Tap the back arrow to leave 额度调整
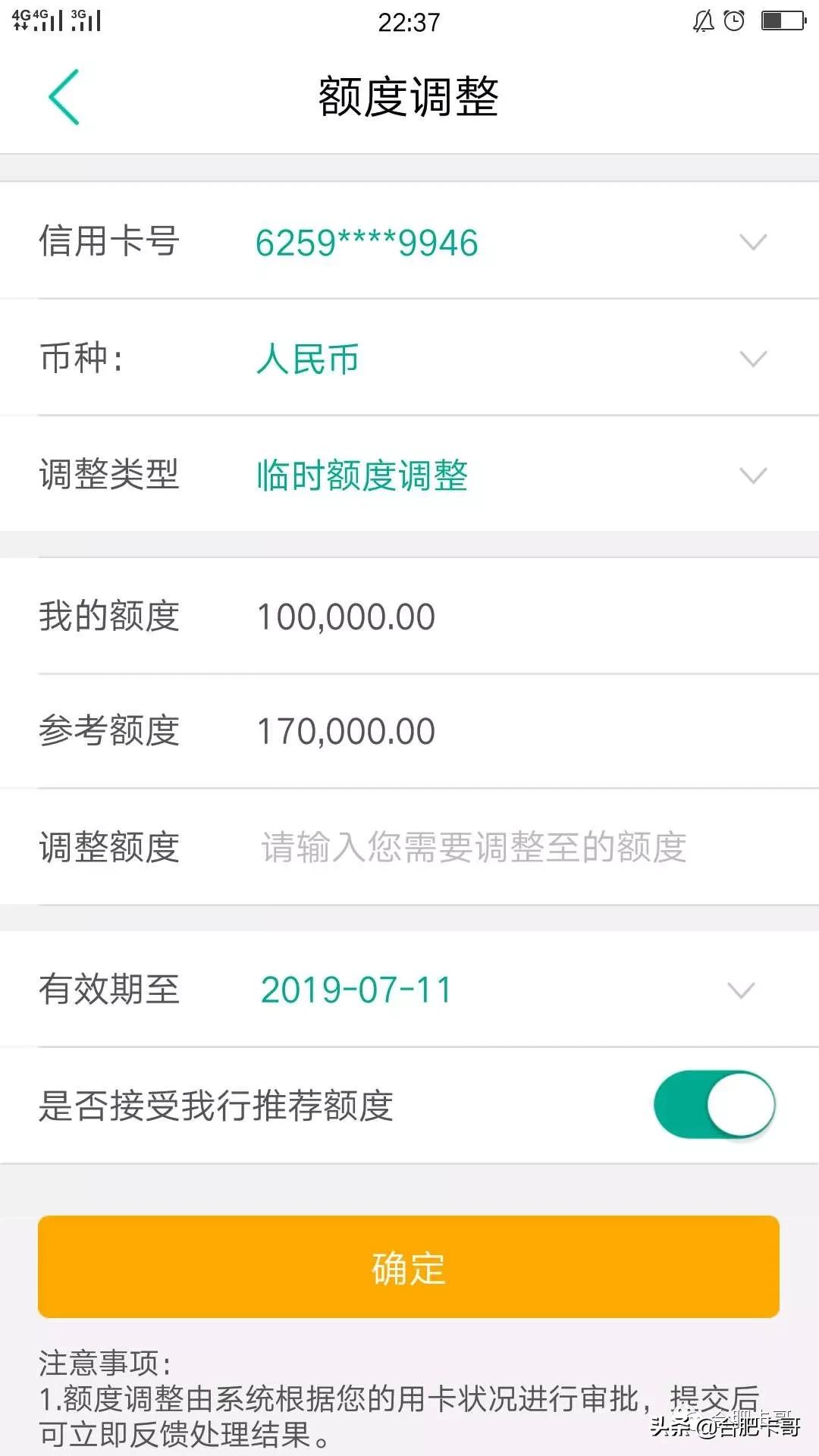This screenshot has height=1456, width=819. pyautogui.click(x=64, y=99)
